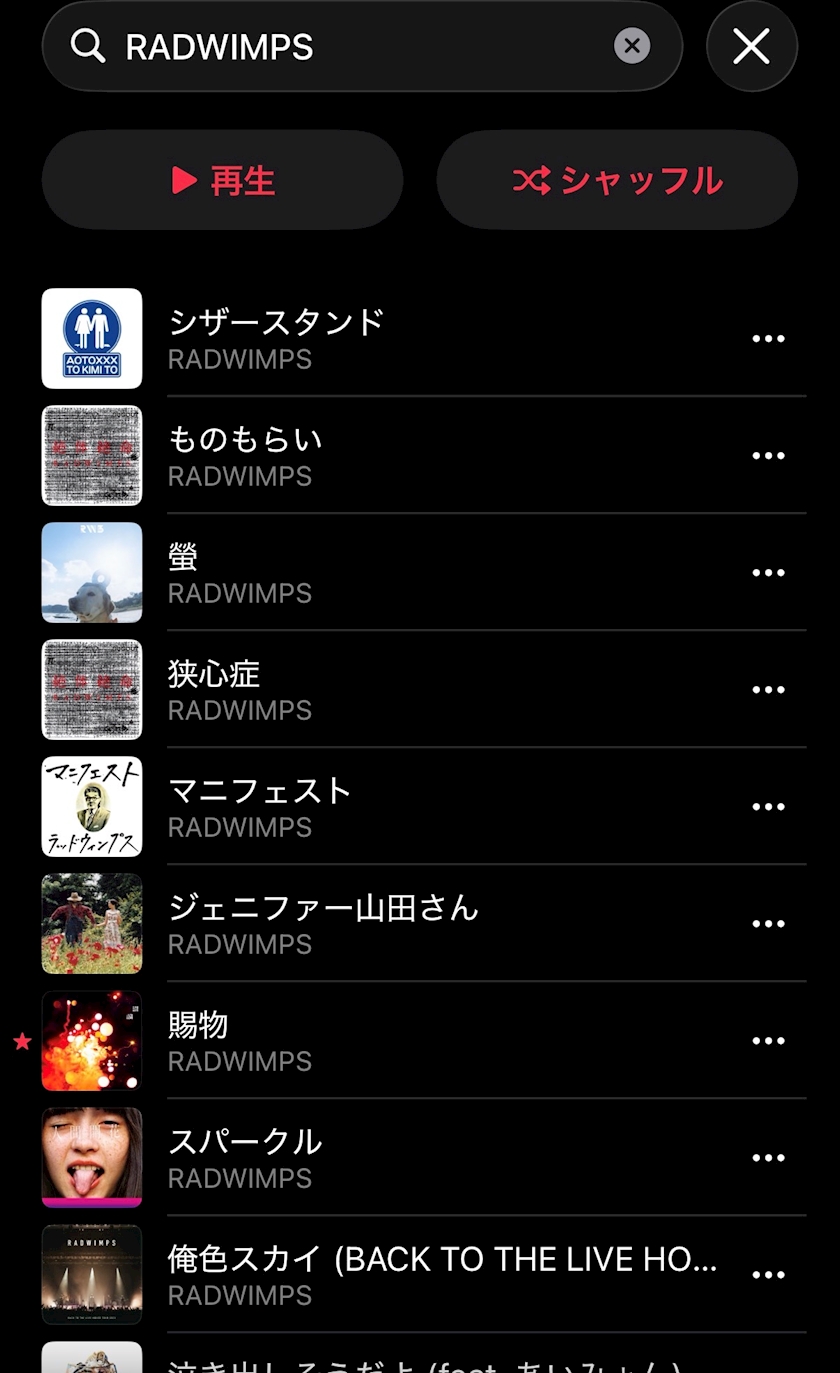Play 俺色スカイ (BACK TO THE LIVE HOUSE)
This screenshot has width=840, height=1373.
point(440,1274)
